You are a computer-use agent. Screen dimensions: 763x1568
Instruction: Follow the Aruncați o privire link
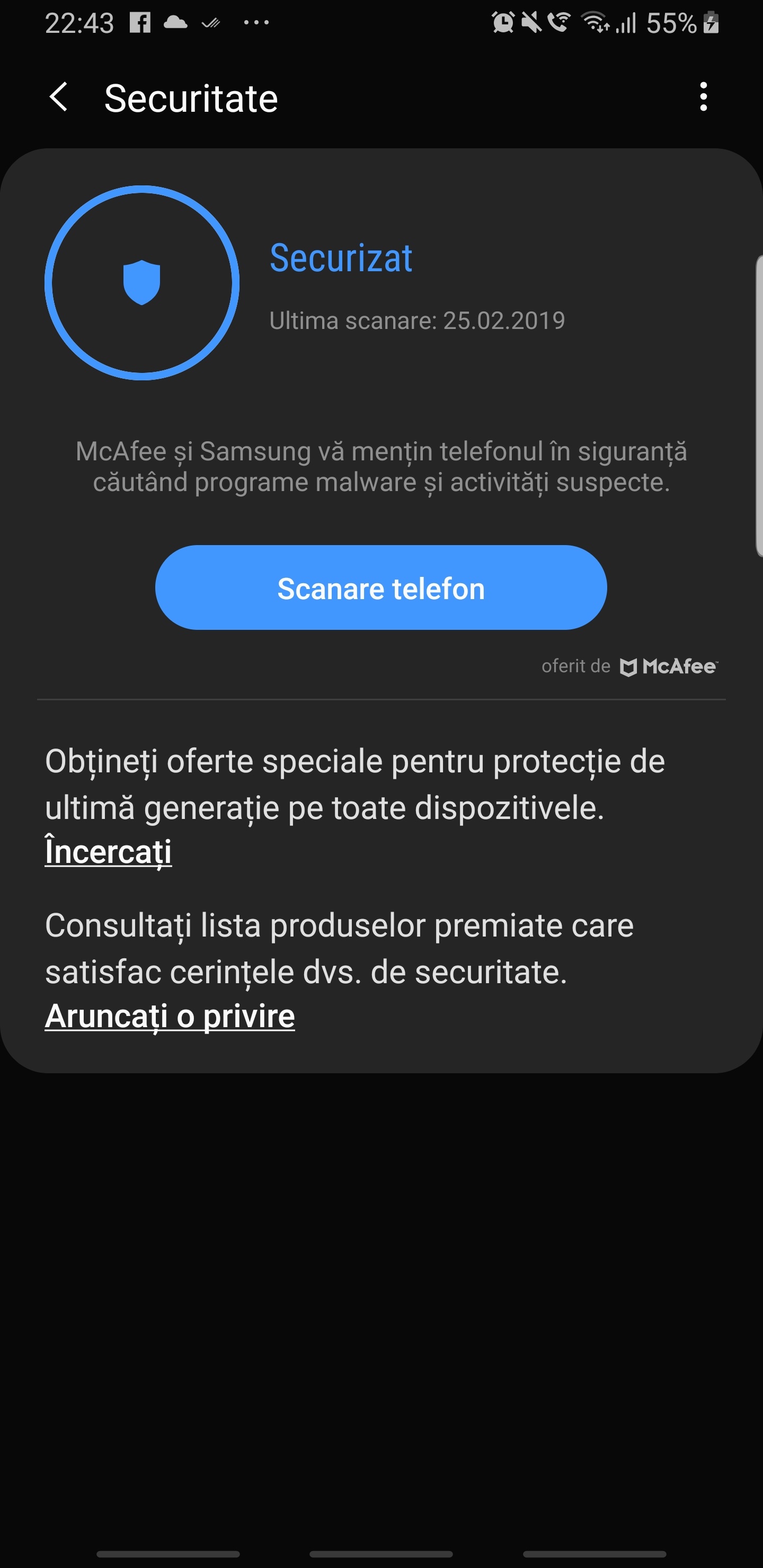pos(170,1016)
